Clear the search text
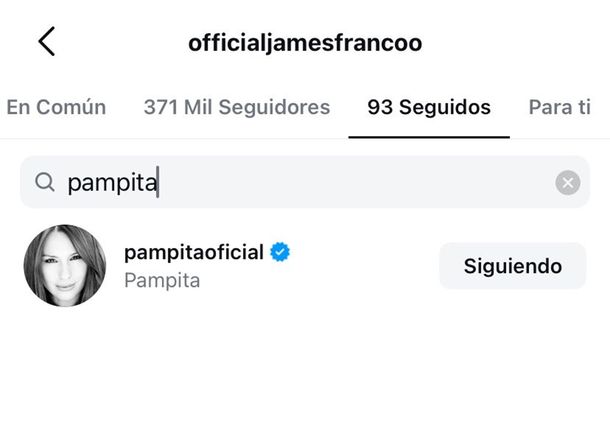Screen dimensions: 610x447 [x=567, y=182]
